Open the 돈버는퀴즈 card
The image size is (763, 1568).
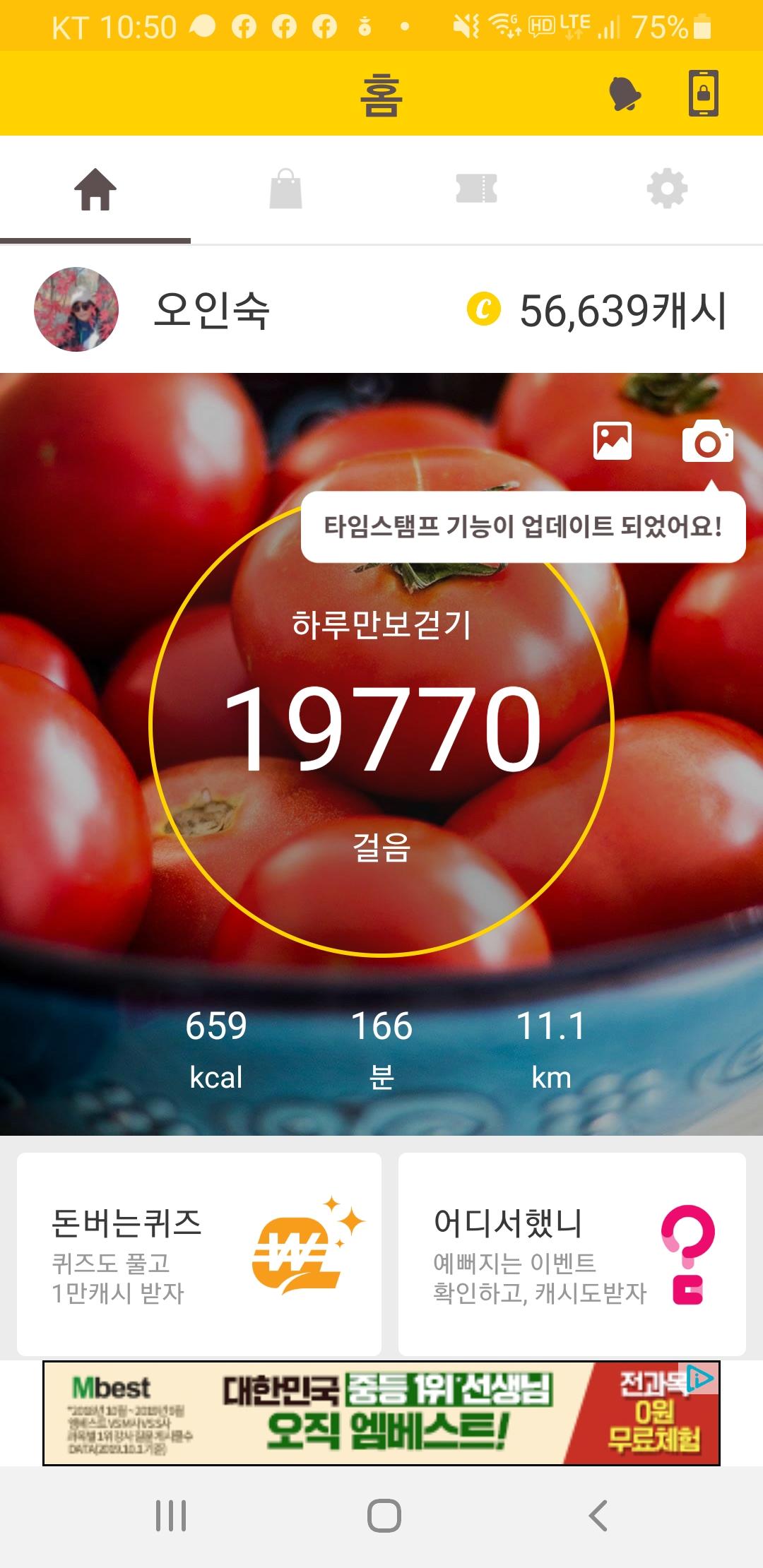(x=199, y=1254)
